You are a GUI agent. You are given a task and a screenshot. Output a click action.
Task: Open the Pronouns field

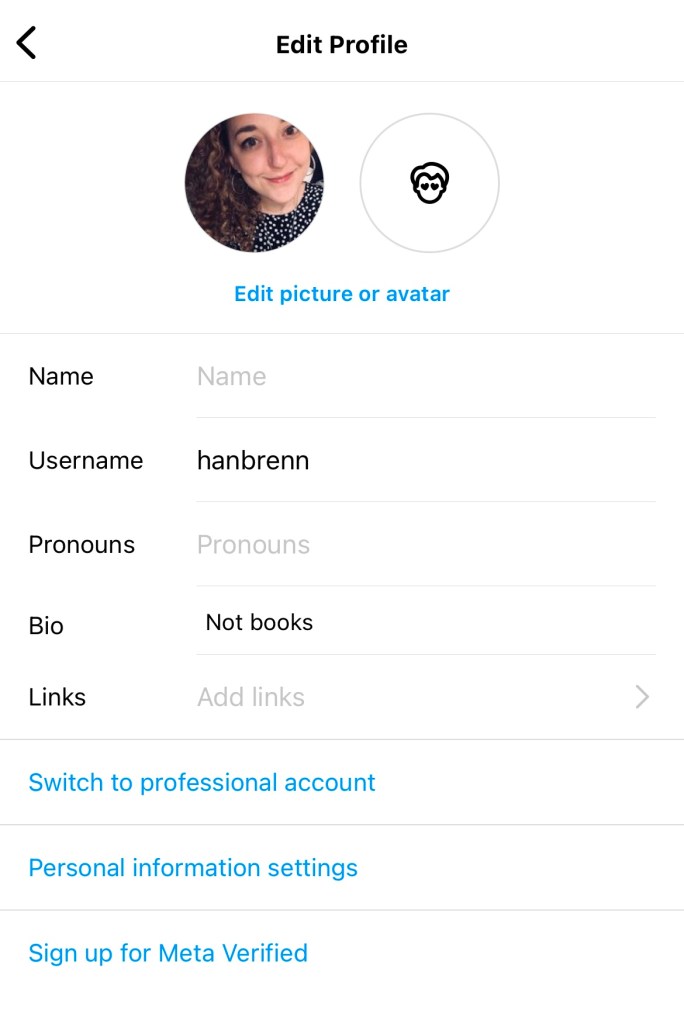pyautogui.click(x=425, y=545)
